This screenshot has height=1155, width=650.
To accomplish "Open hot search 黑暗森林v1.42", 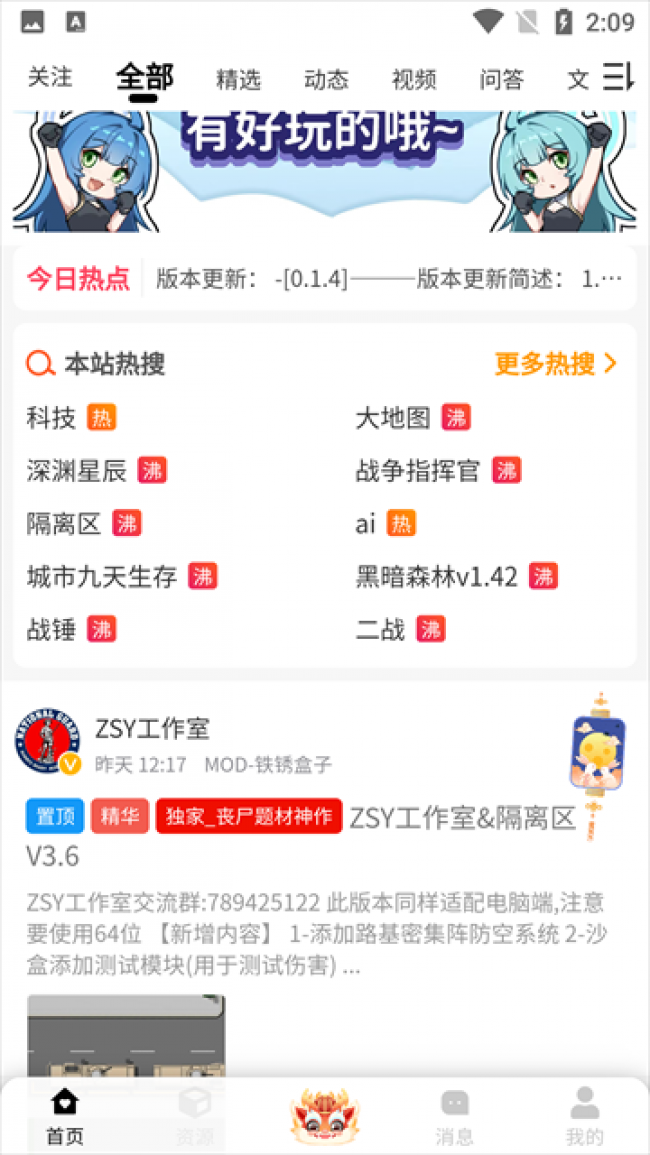I will 437,577.
